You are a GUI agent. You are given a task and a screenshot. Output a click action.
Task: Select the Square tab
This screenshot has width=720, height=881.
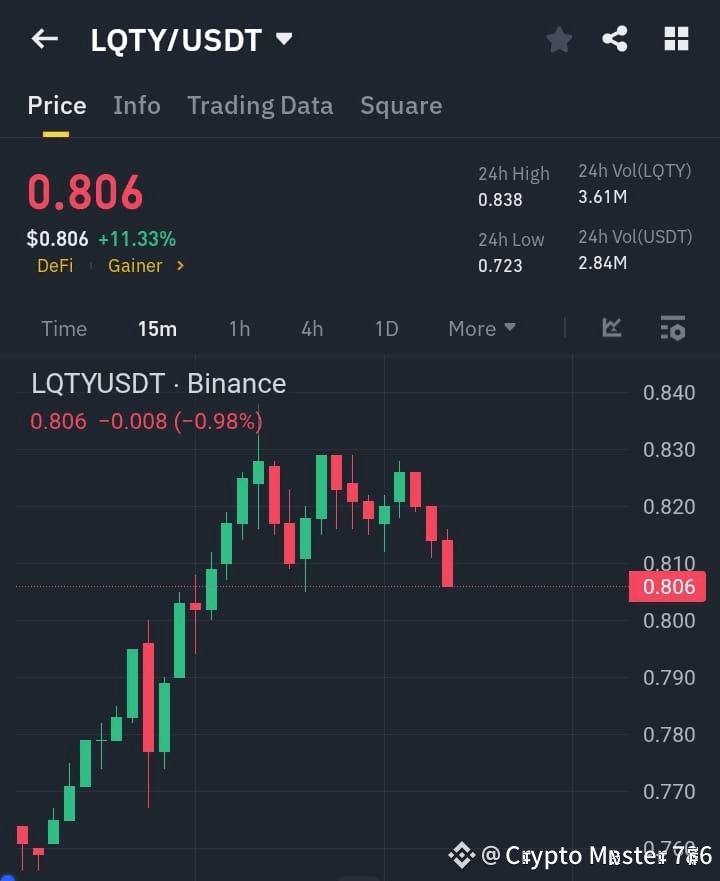(401, 105)
